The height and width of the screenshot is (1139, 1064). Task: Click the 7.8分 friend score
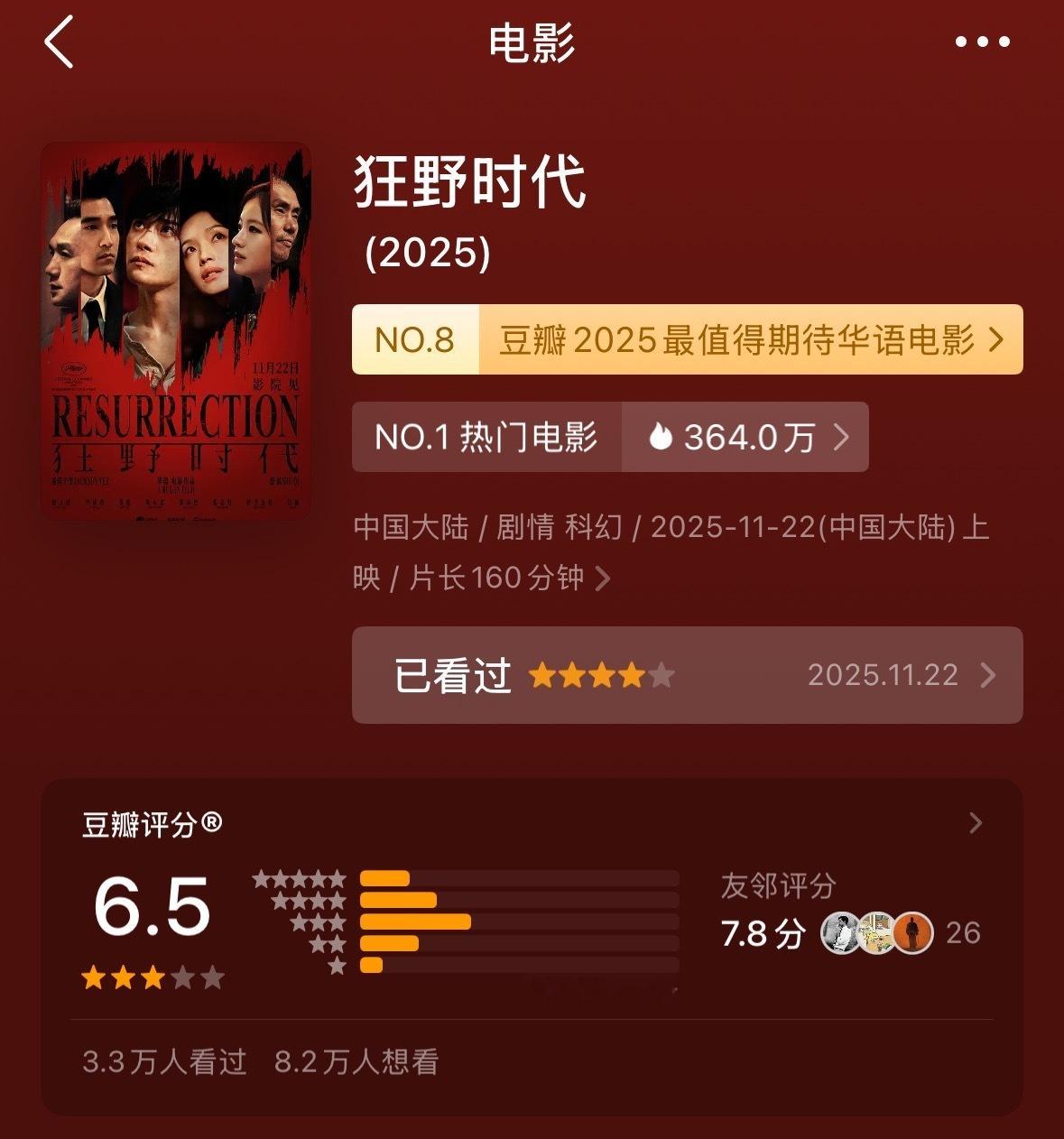[763, 932]
